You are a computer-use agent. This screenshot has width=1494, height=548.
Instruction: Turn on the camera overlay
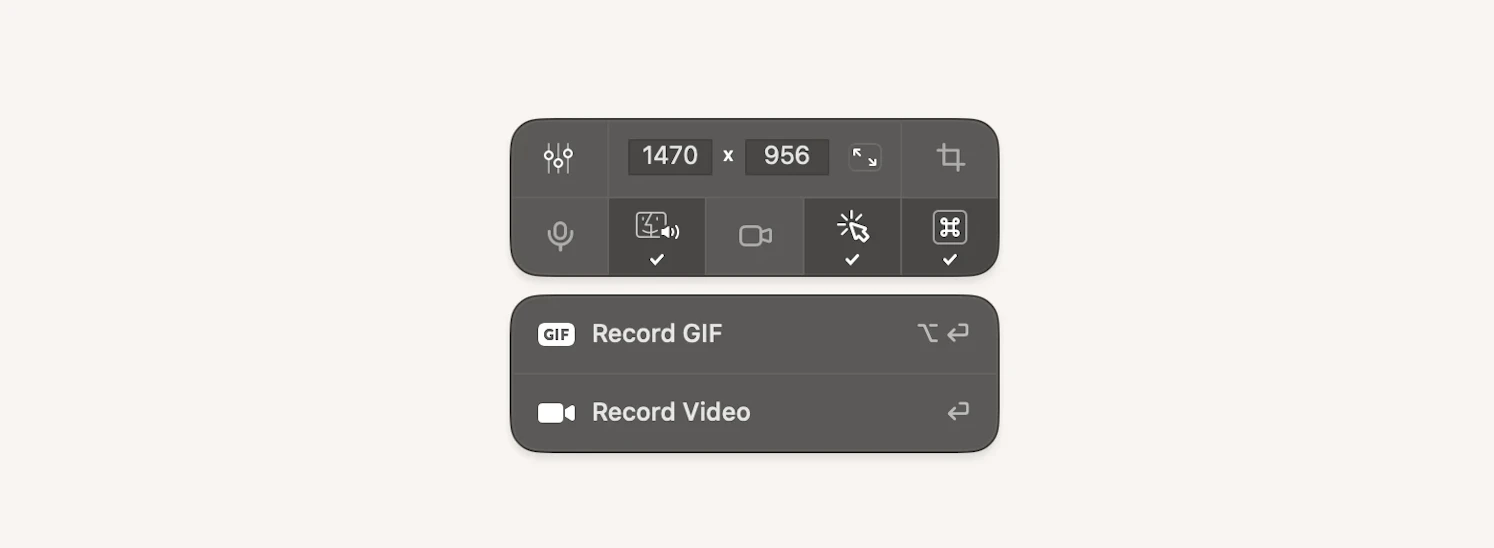pos(755,236)
